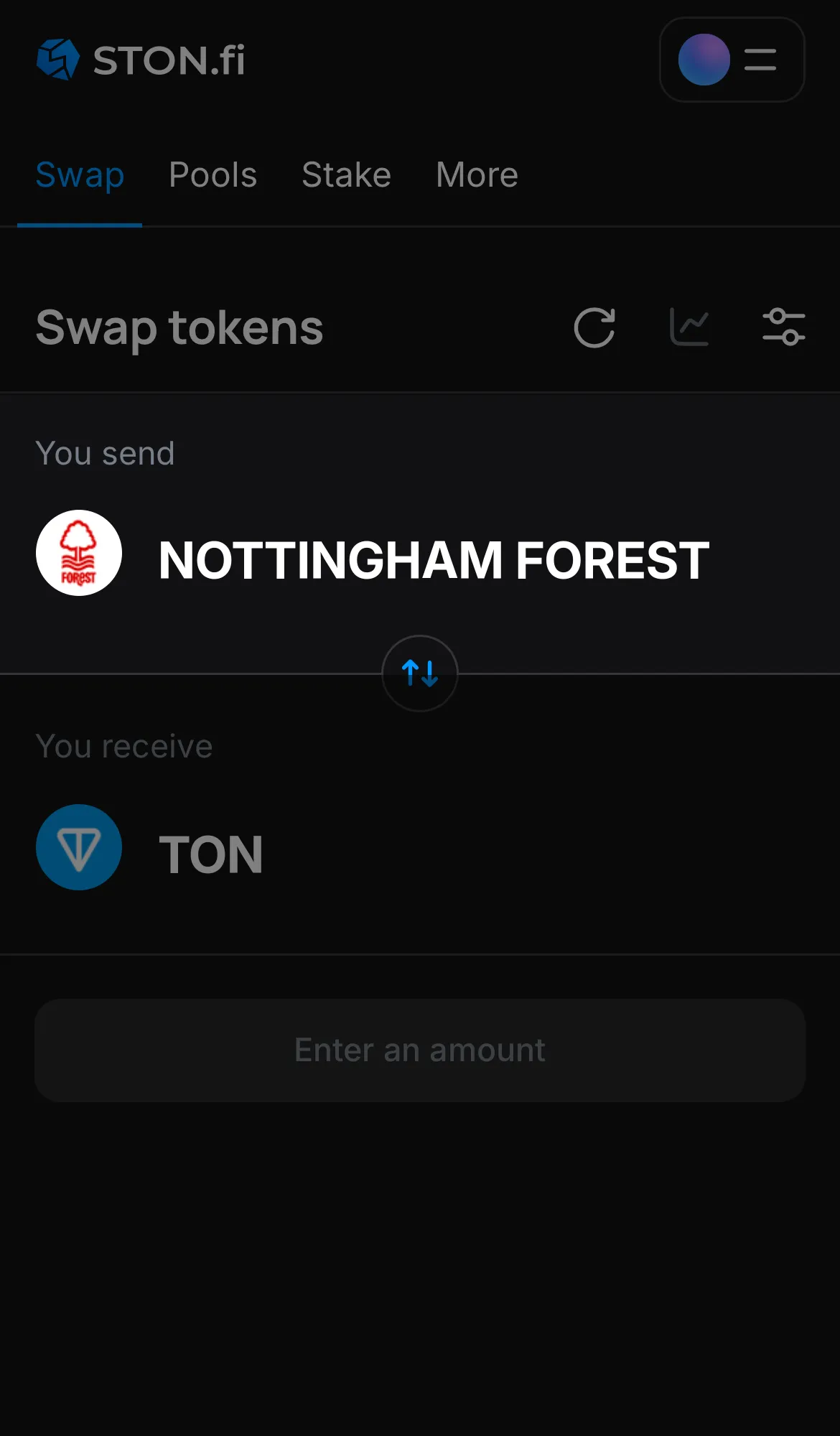This screenshot has height=1436, width=840.
Task: Open swap settings sliders icon
Action: (x=784, y=327)
